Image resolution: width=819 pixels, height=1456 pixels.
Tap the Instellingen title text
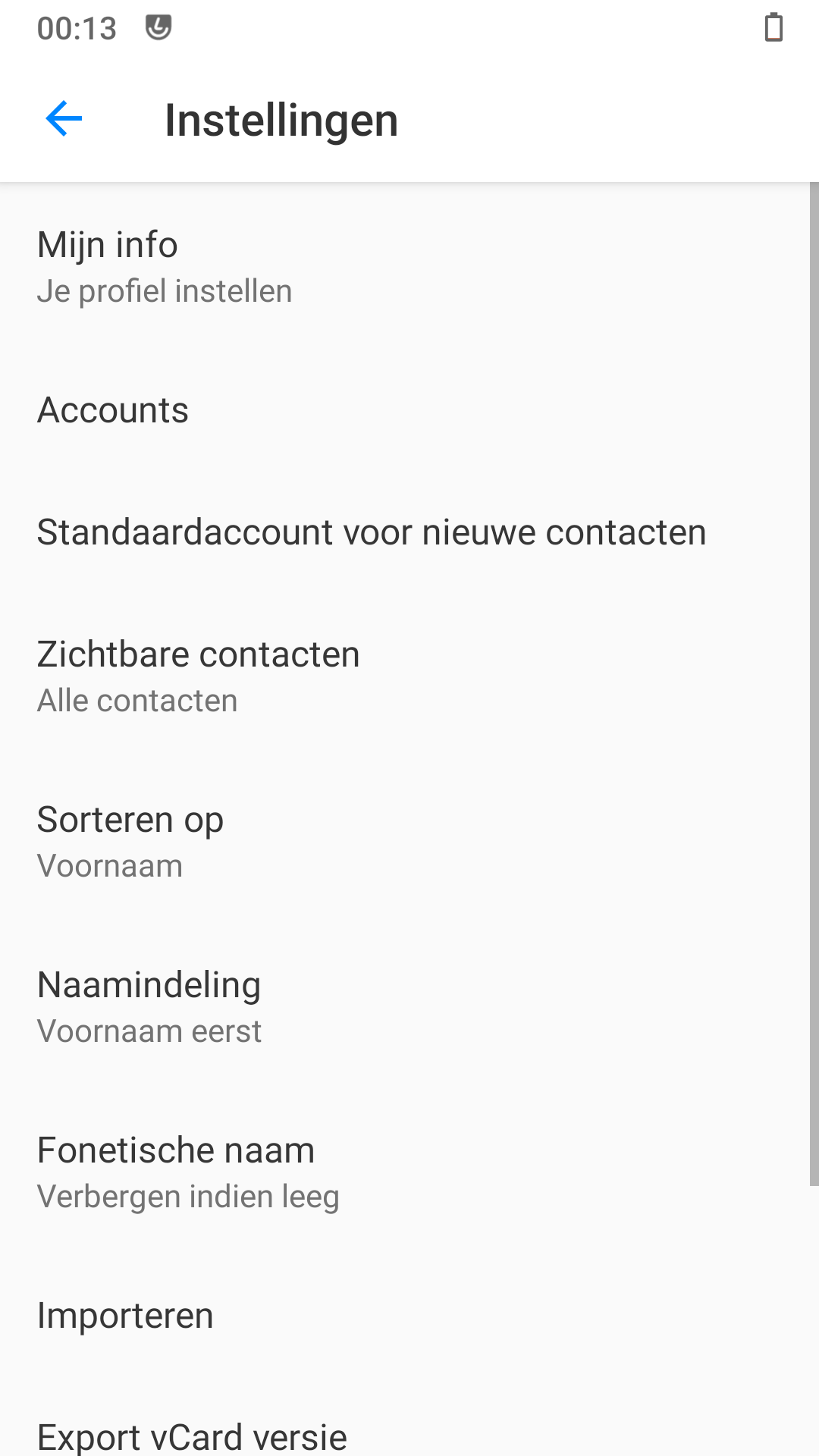coord(282,119)
